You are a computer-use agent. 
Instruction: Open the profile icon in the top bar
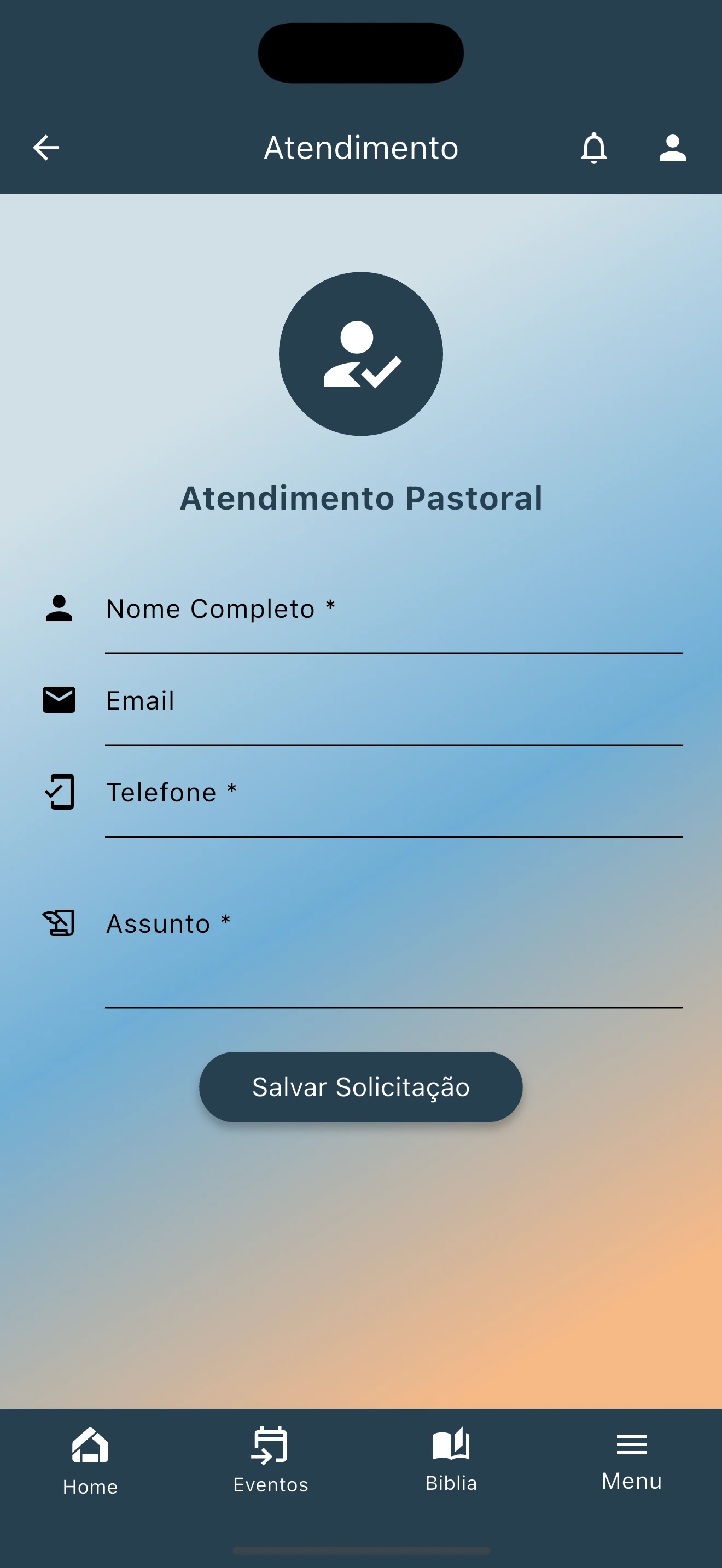point(672,148)
